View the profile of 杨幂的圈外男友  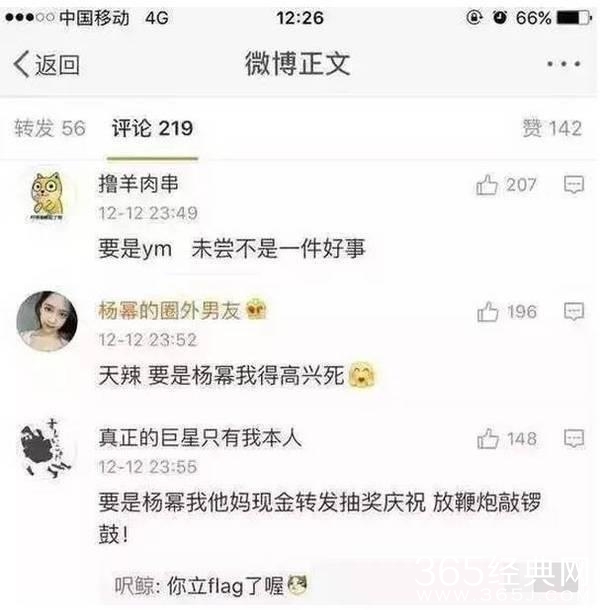169,311
